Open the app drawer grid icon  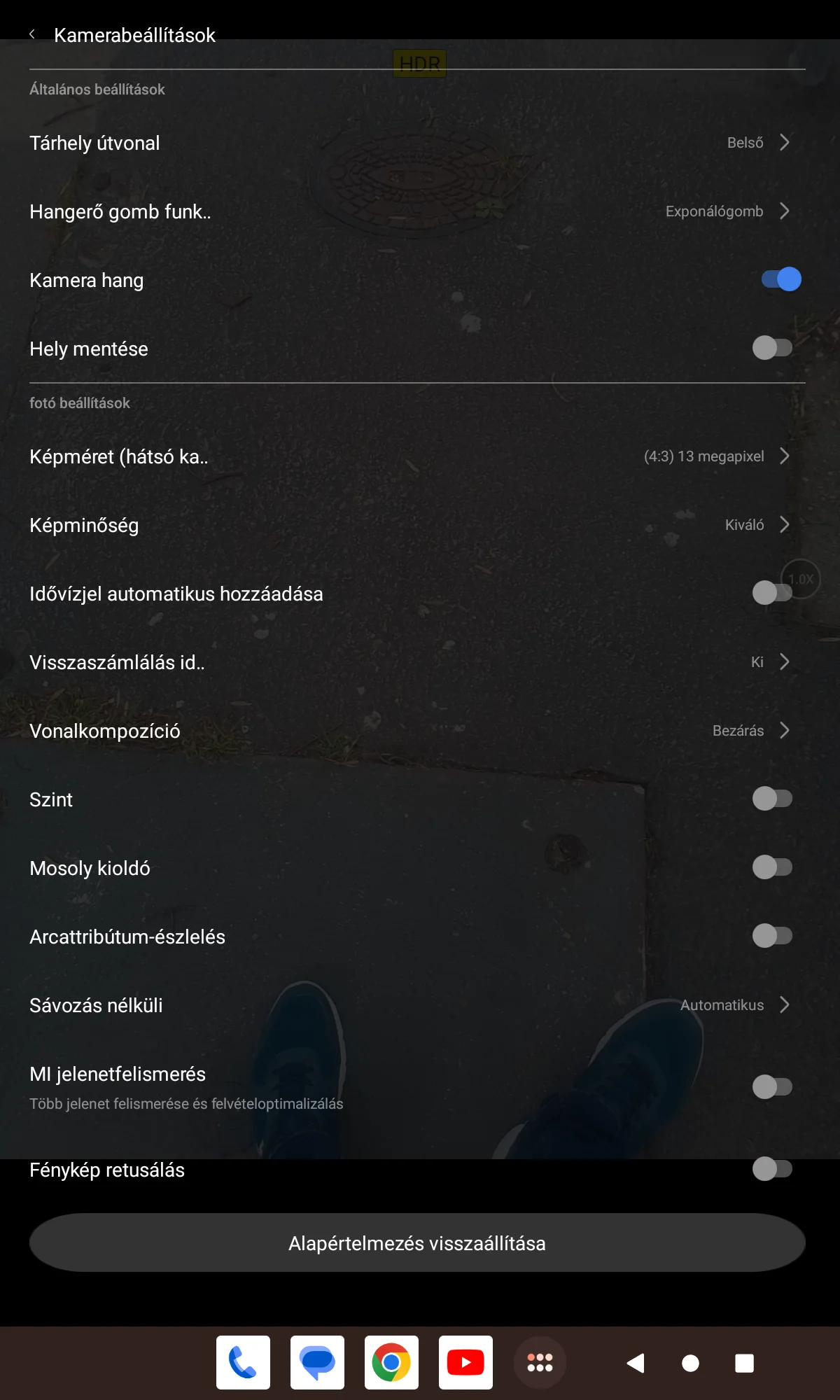540,1362
